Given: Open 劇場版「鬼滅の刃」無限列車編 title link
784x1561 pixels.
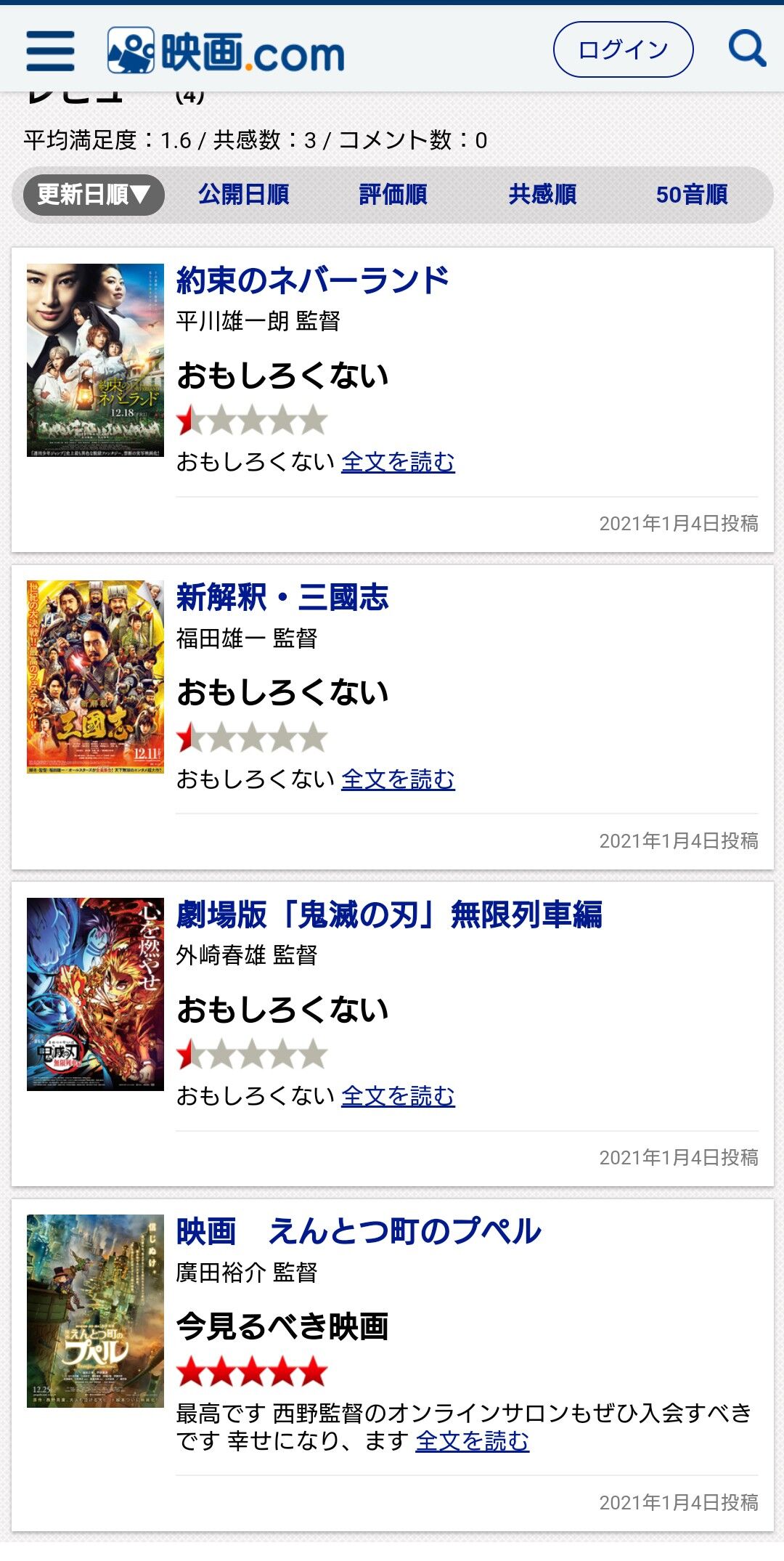Looking at the screenshot, I should (x=389, y=915).
